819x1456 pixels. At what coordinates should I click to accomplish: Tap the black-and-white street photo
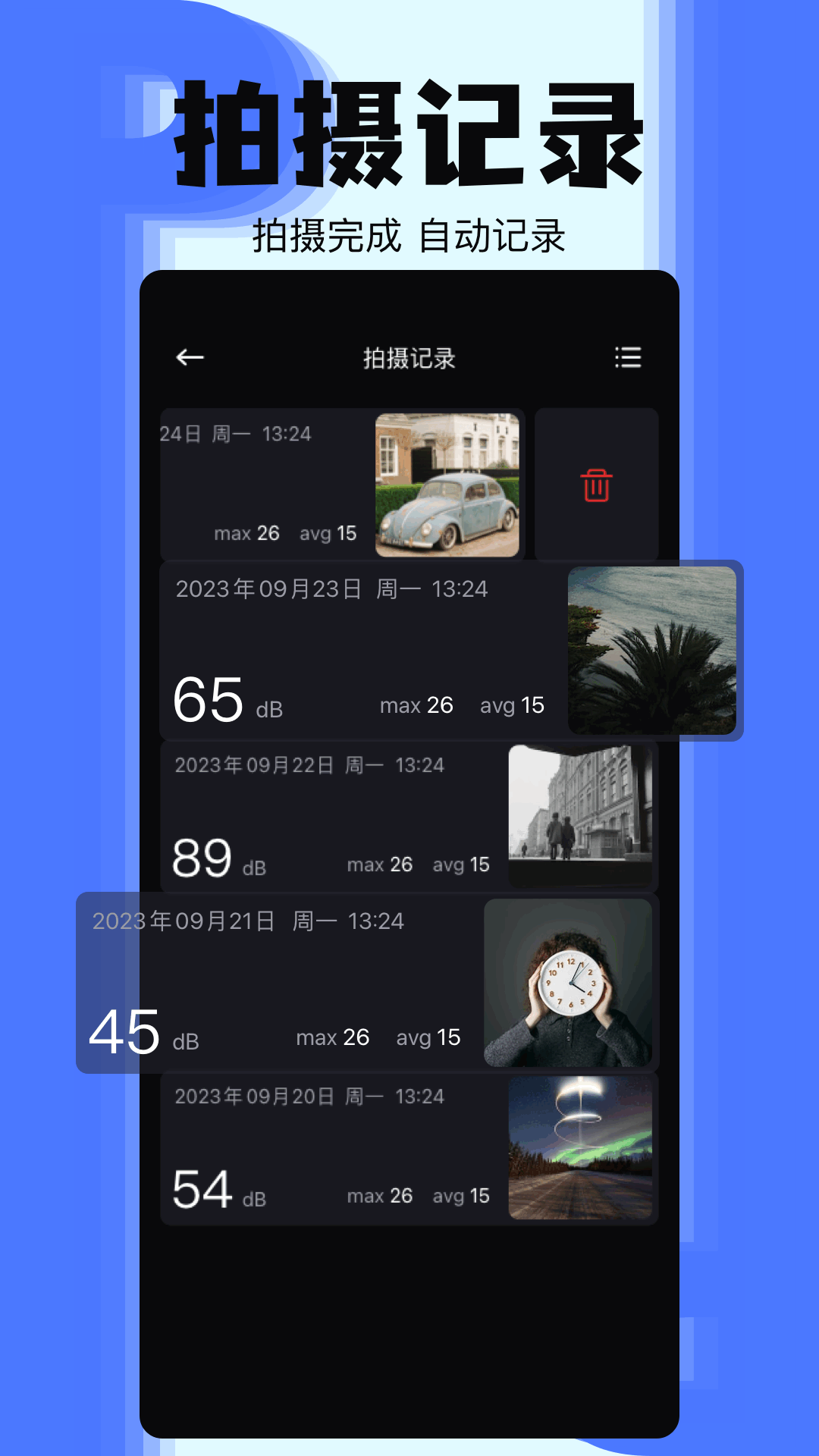point(580,815)
